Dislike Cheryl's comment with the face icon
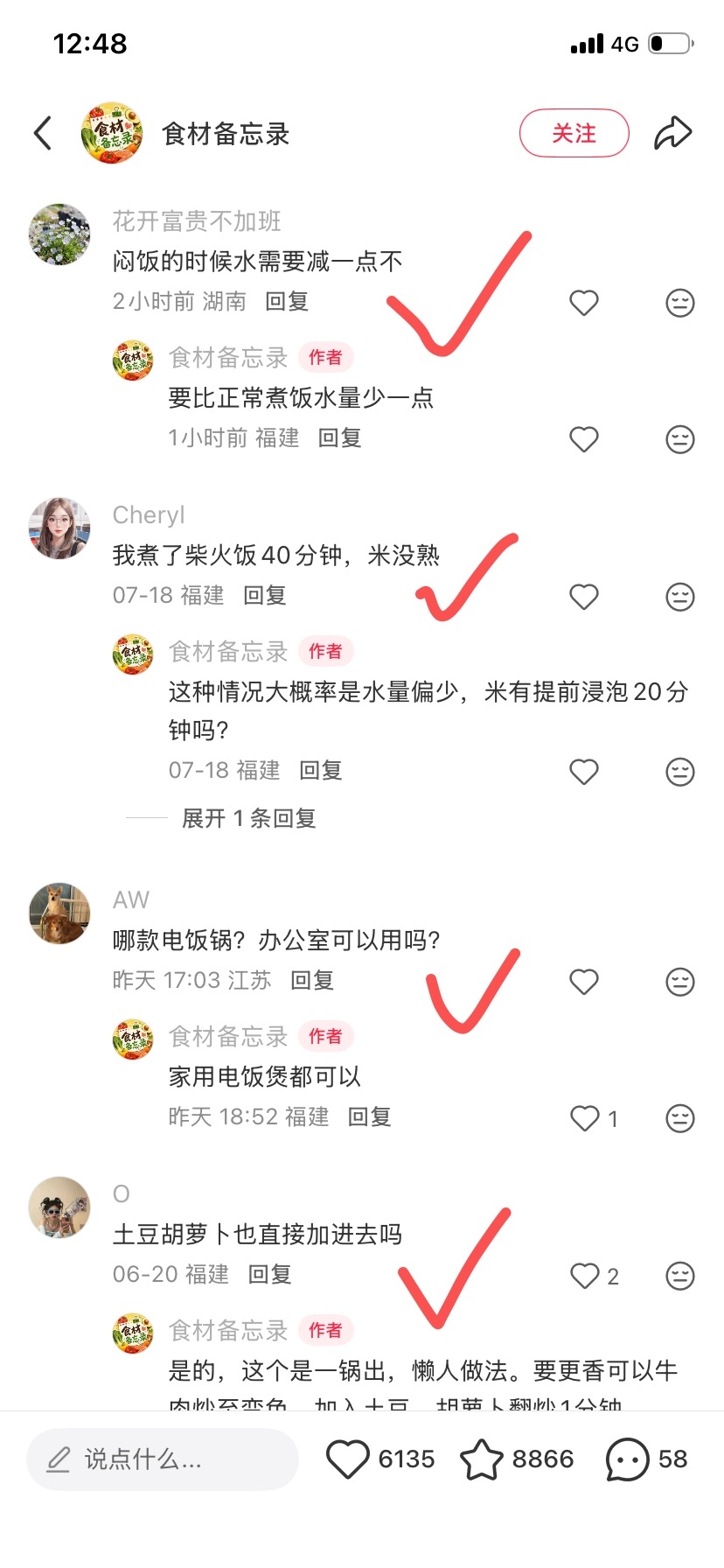The width and height of the screenshot is (724, 1568). pos(680,597)
